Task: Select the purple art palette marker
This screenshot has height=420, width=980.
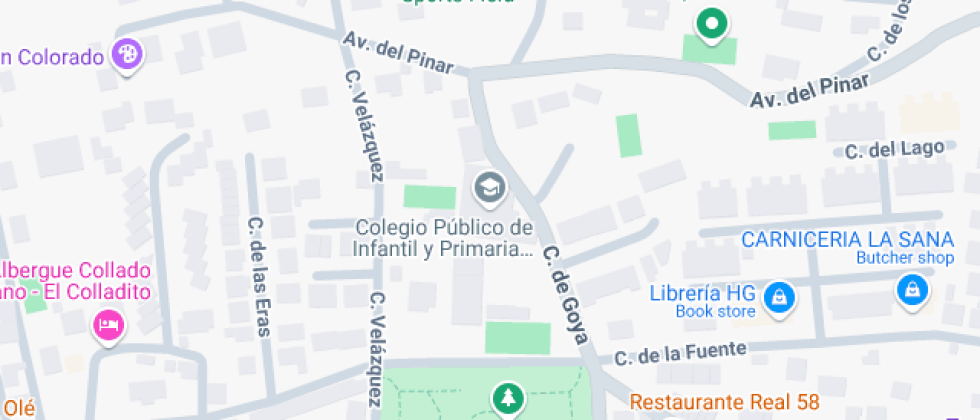Action: tap(127, 54)
